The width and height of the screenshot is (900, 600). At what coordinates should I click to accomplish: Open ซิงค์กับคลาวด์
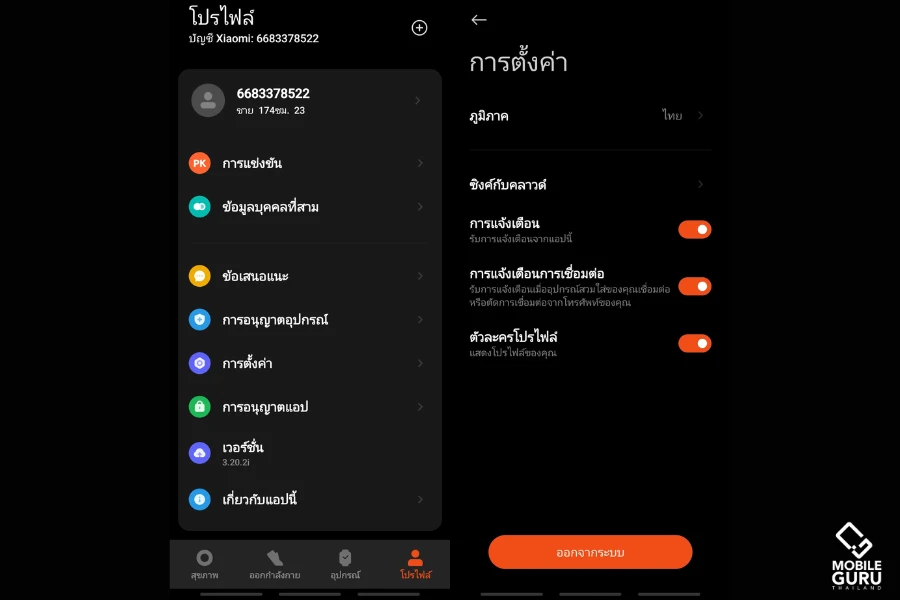coord(590,185)
